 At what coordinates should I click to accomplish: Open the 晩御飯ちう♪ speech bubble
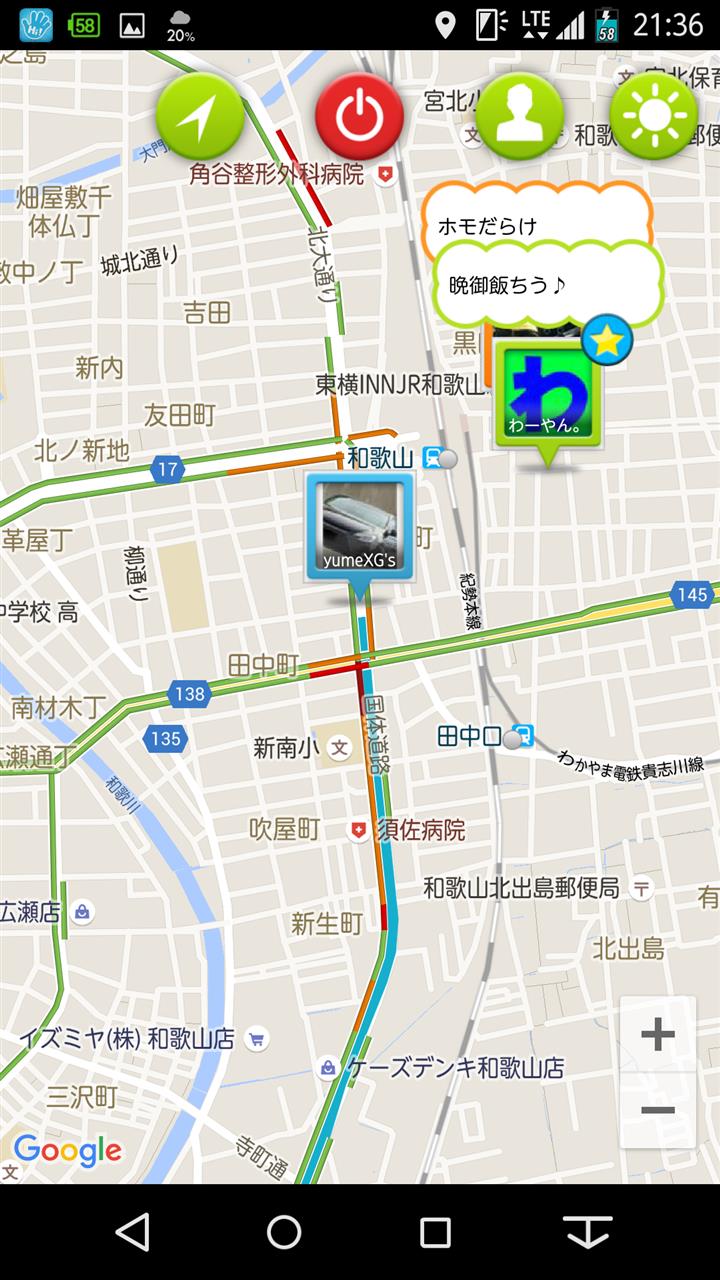pyautogui.click(x=548, y=285)
